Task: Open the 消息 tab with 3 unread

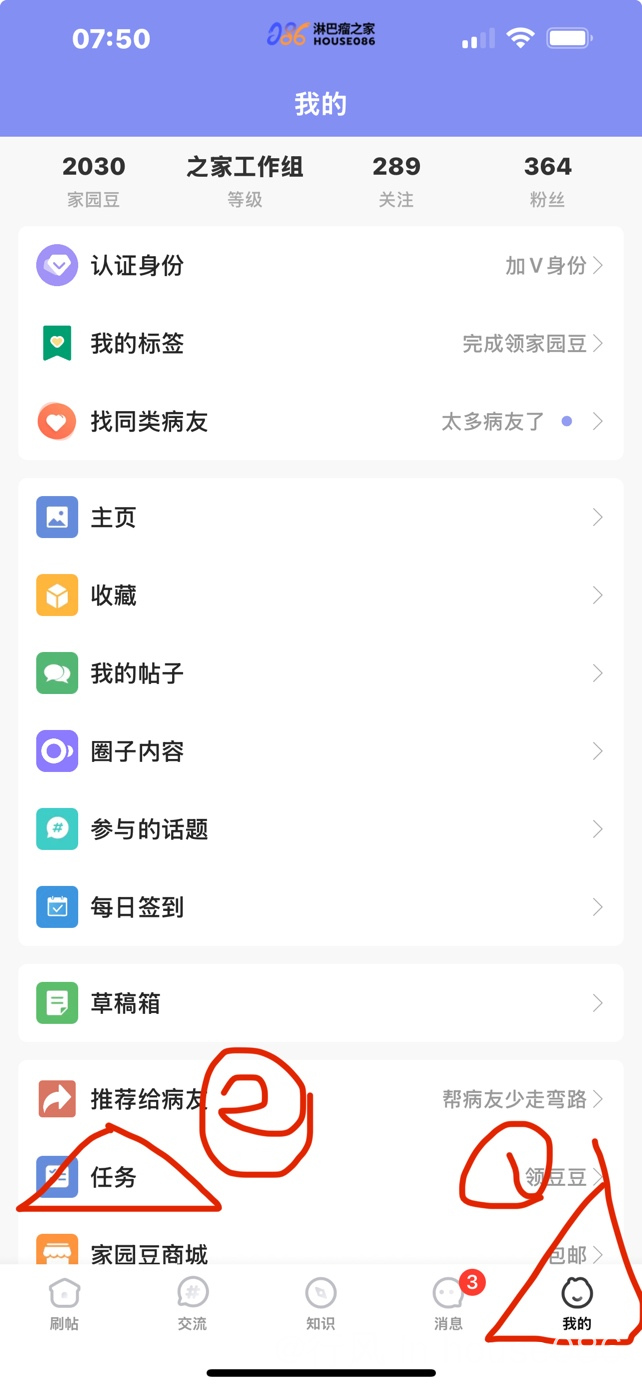Action: [x=448, y=1304]
